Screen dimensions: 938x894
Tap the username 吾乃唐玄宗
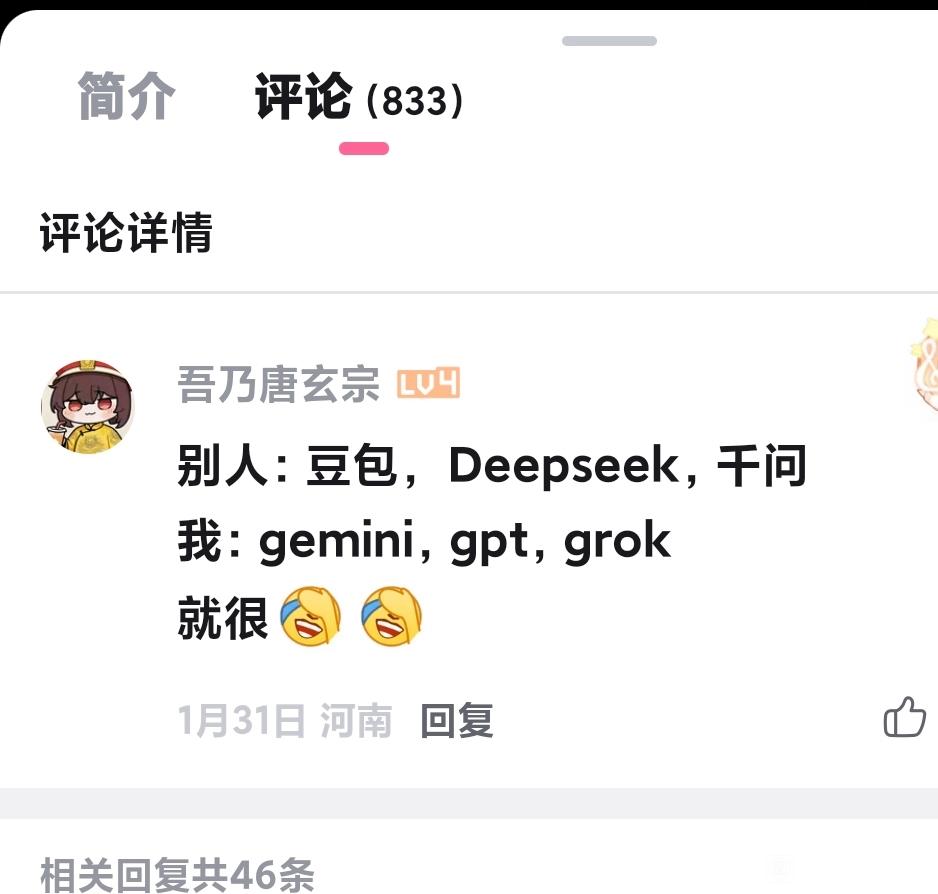point(279,384)
